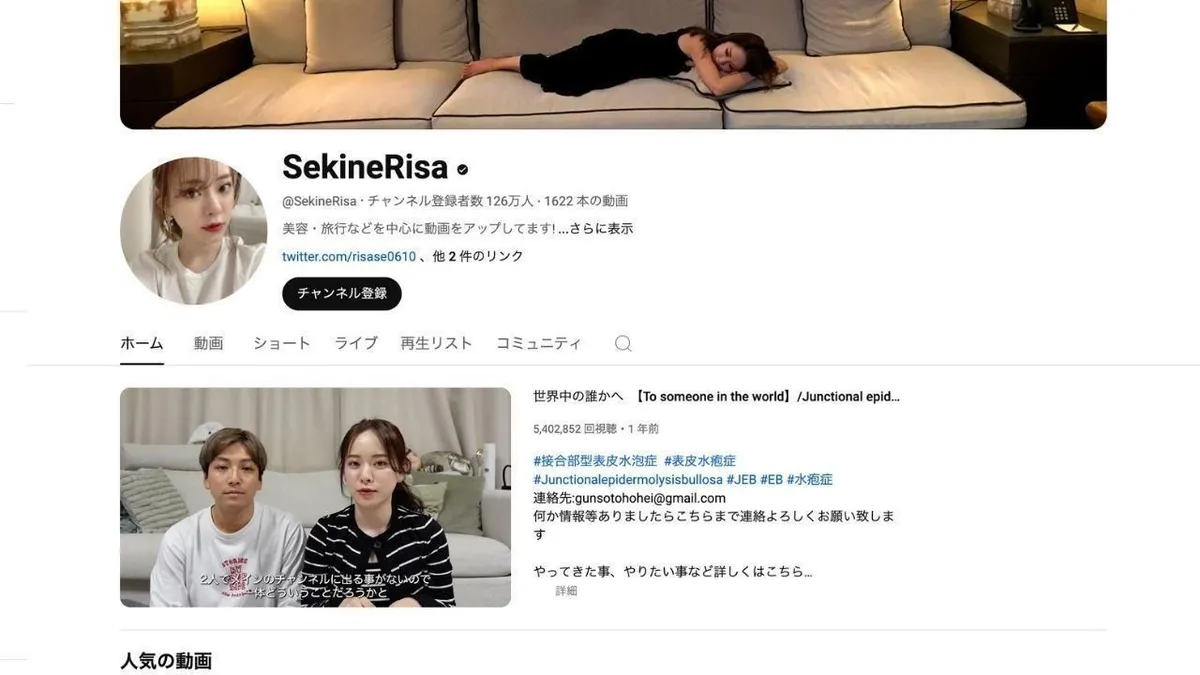
Task: Expand video details via 詳細
Action: pyautogui.click(x=566, y=591)
